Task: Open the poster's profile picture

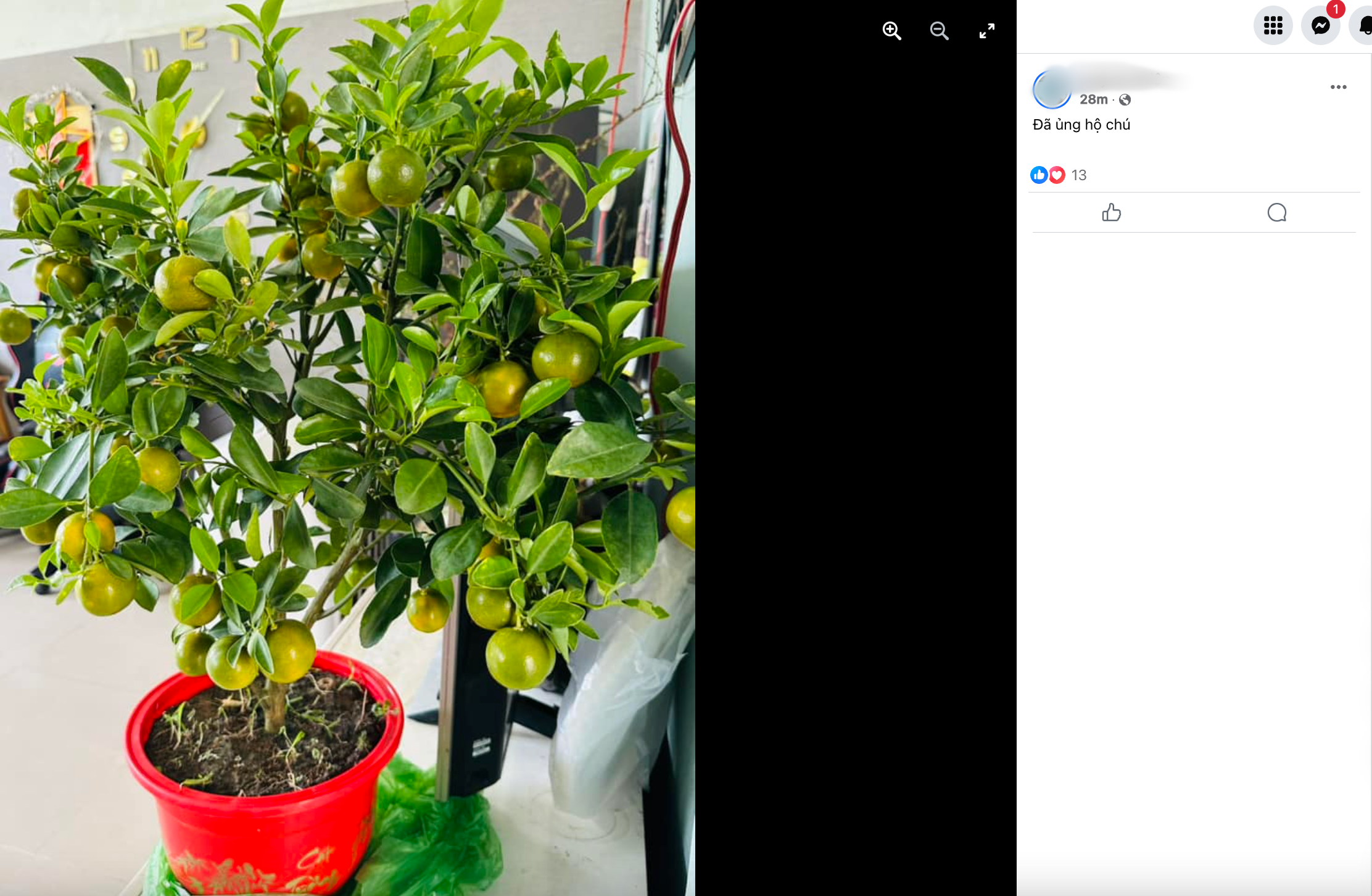Action: pyautogui.click(x=1051, y=89)
